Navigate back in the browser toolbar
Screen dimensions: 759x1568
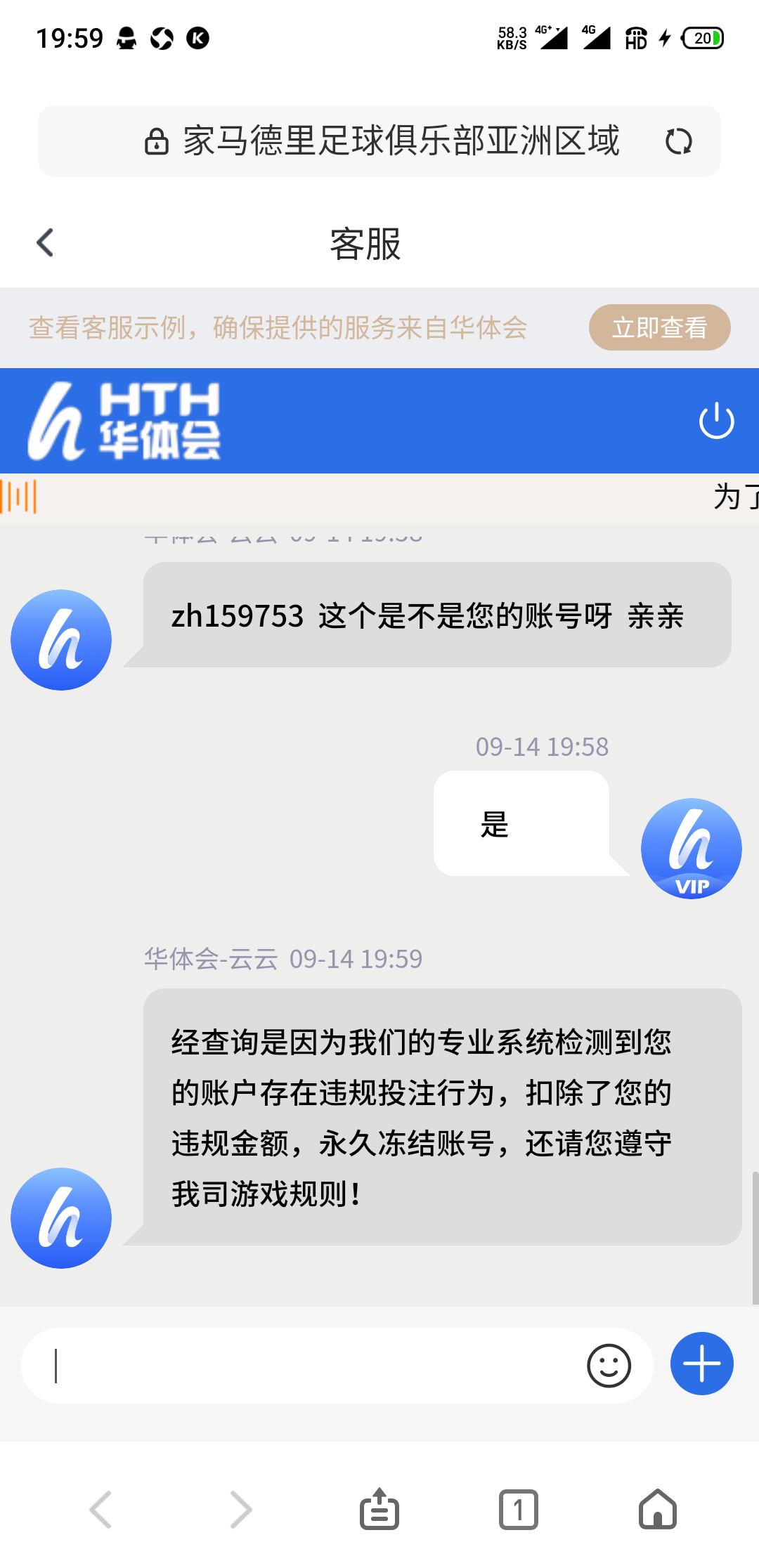click(x=100, y=1509)
